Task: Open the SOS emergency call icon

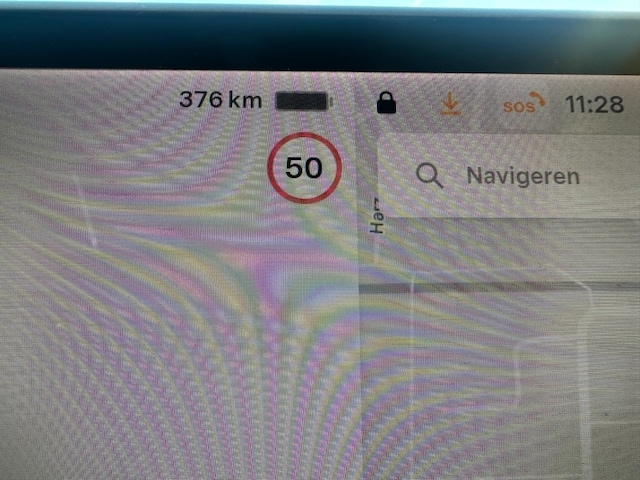Action: coord(520,103)
